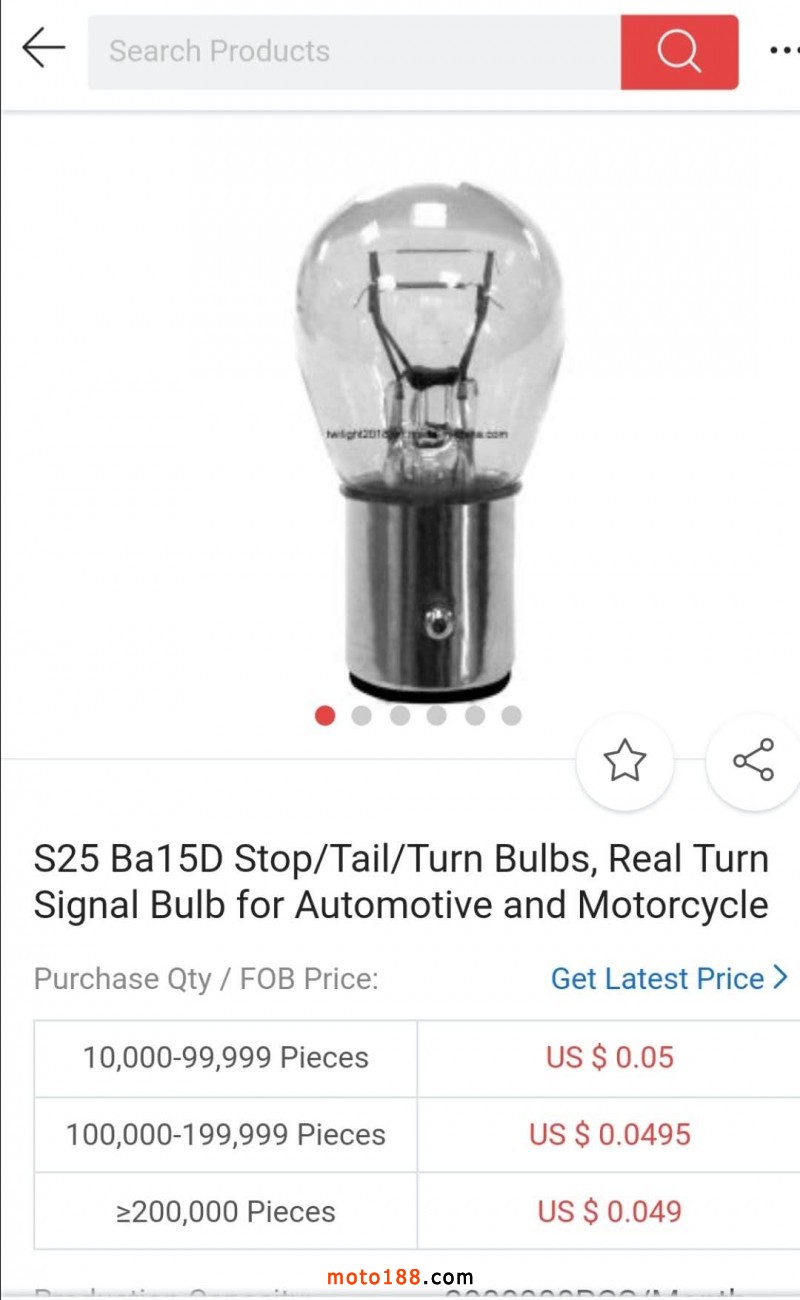This screenshot has height=1300, width=800.
Task: Tap the red search magnifier button
Action: [x=679, y=52]
